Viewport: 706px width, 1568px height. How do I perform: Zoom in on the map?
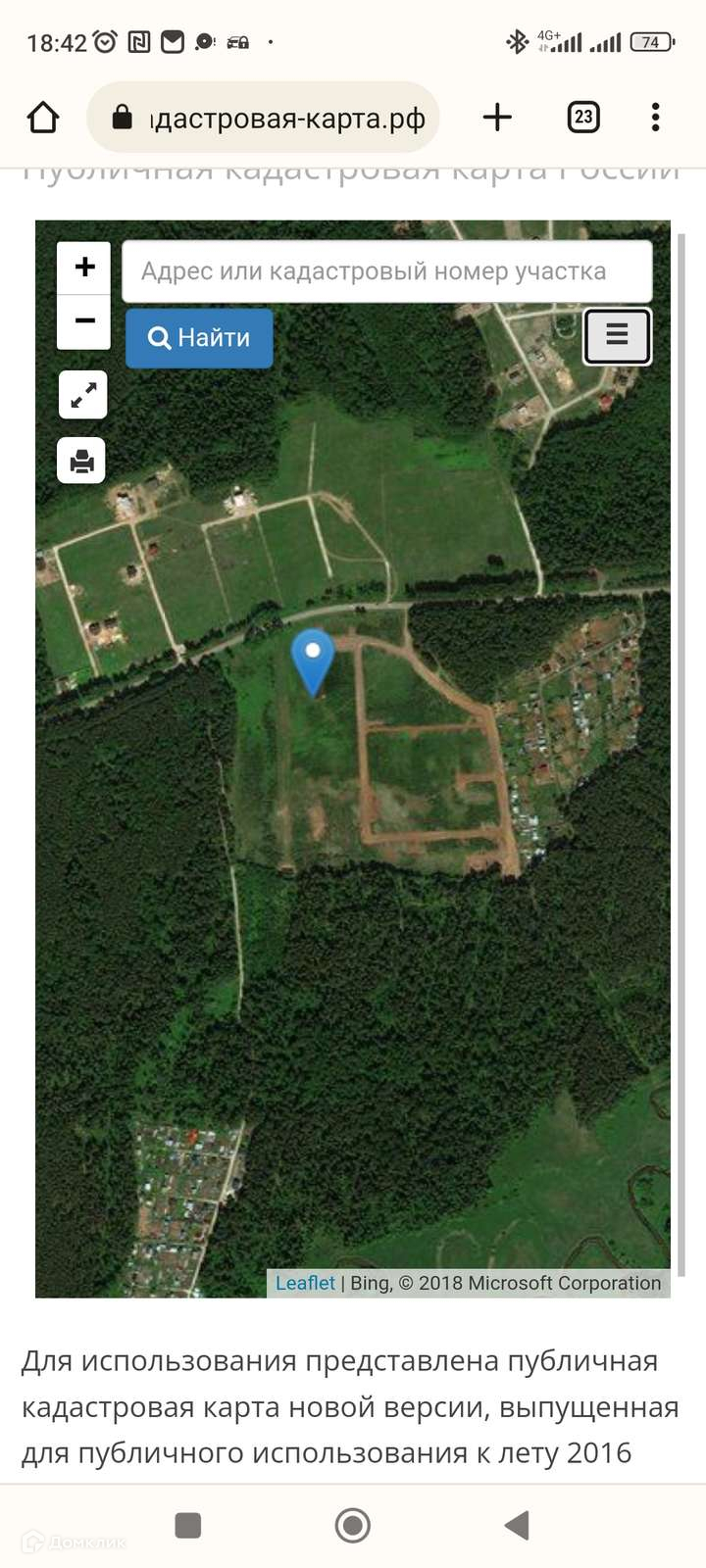point(84,268)
